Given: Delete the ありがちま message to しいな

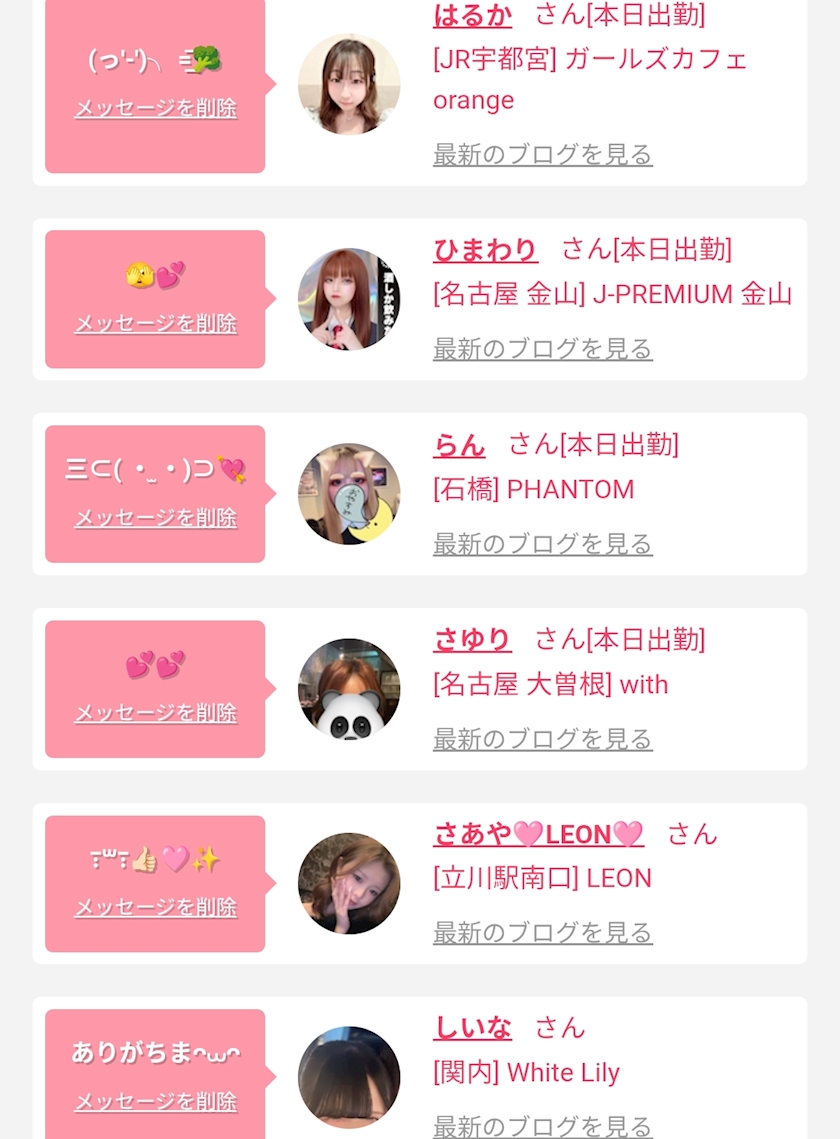Looking at the screenshot, I should coord(156,1102).
